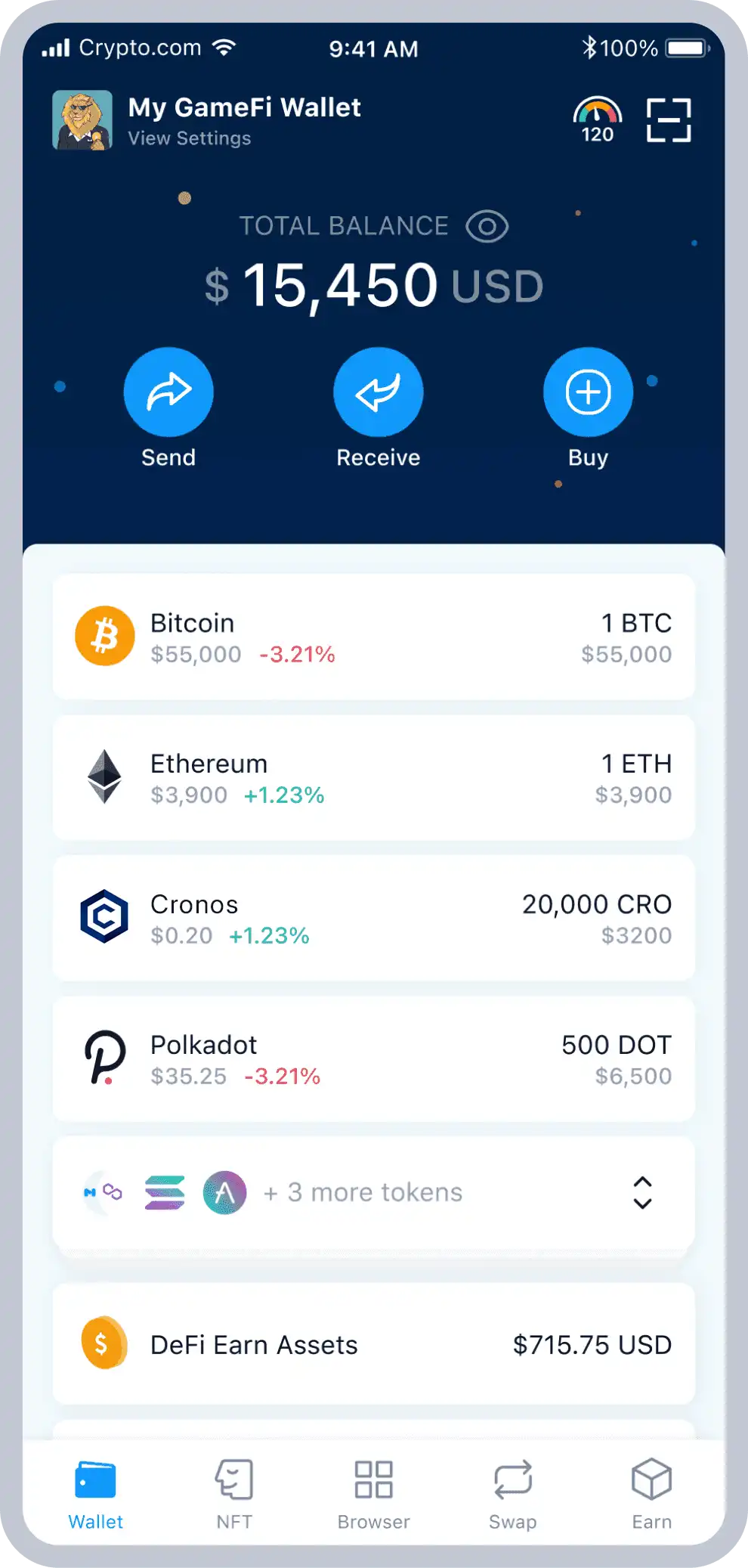Open the Cronos asset row
The width and height of the screenshot is (748, 1568).
[x=373, y=918]
